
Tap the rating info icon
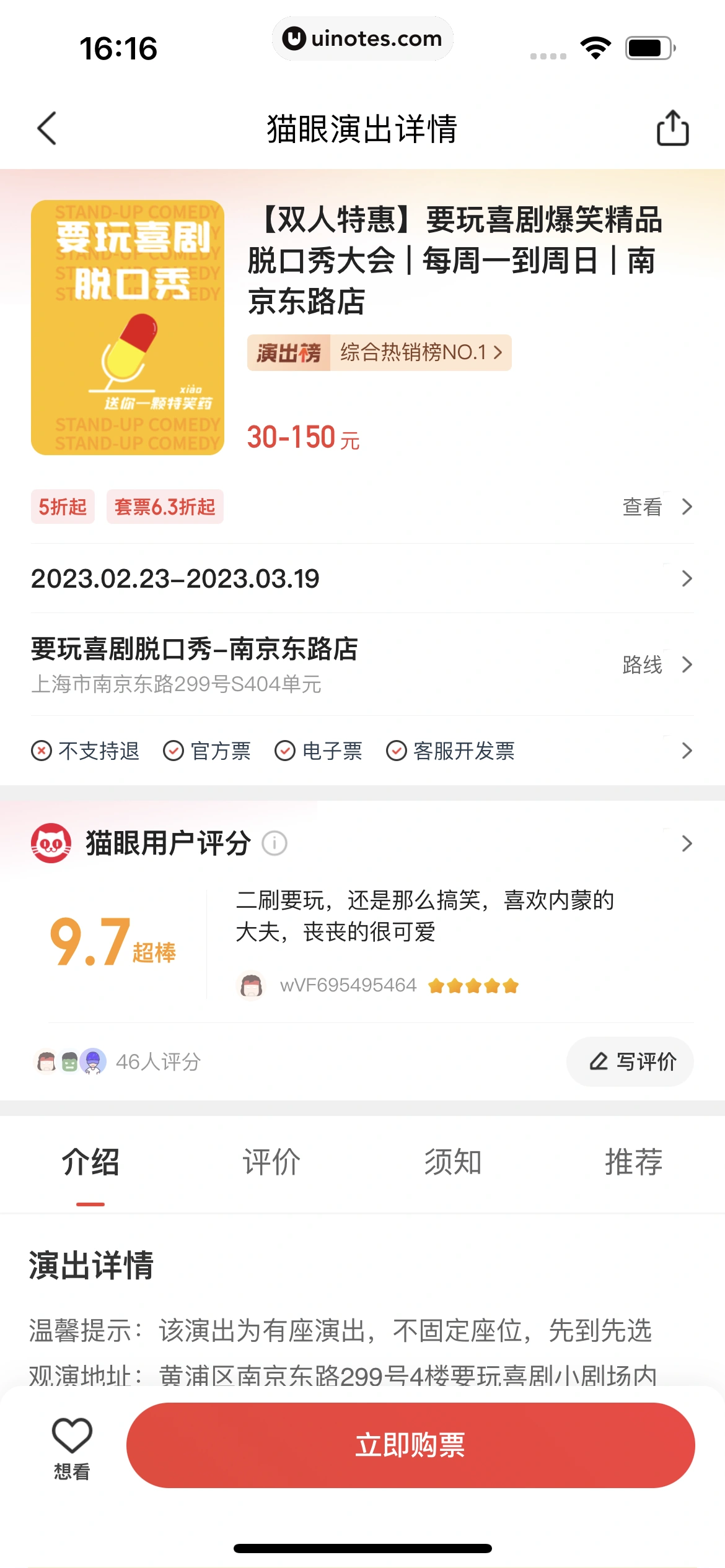click(275, 843)
